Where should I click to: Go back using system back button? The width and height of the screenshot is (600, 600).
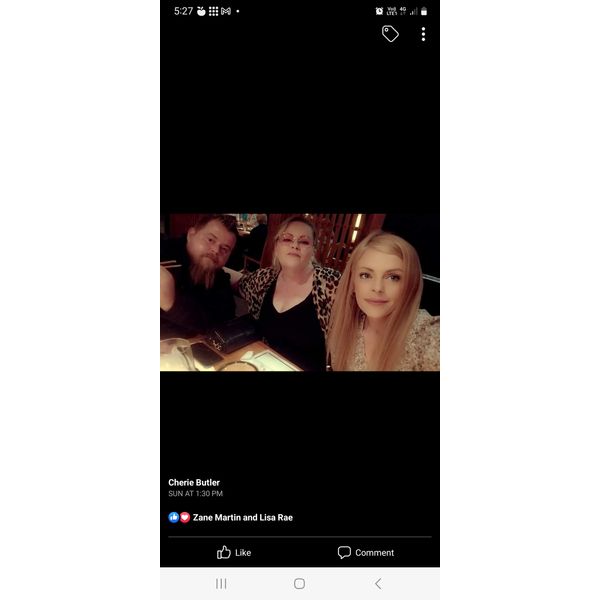[377, 583]
